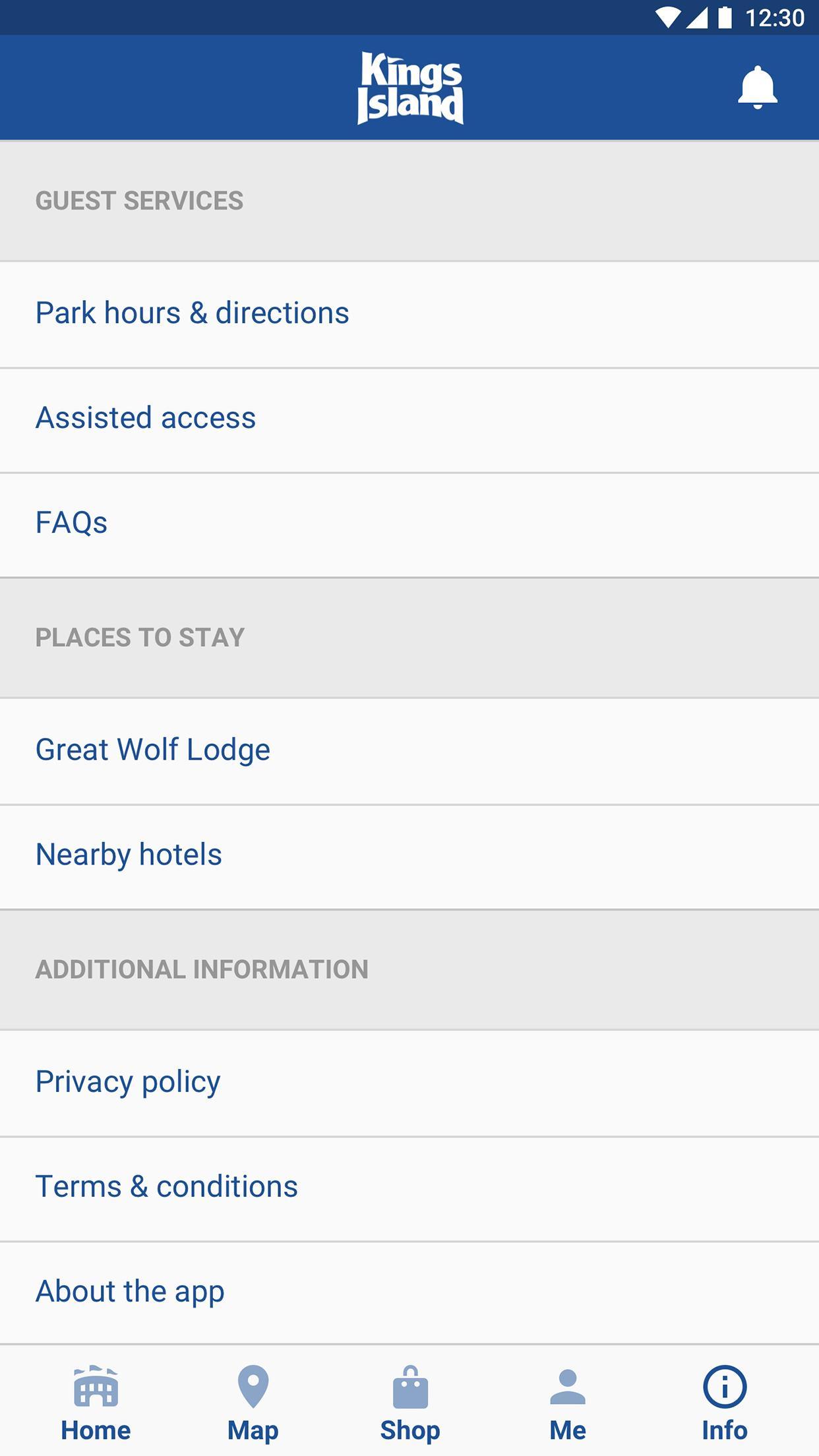View the FAQs
Screen dimensions: 819x1456
(409, 525)
